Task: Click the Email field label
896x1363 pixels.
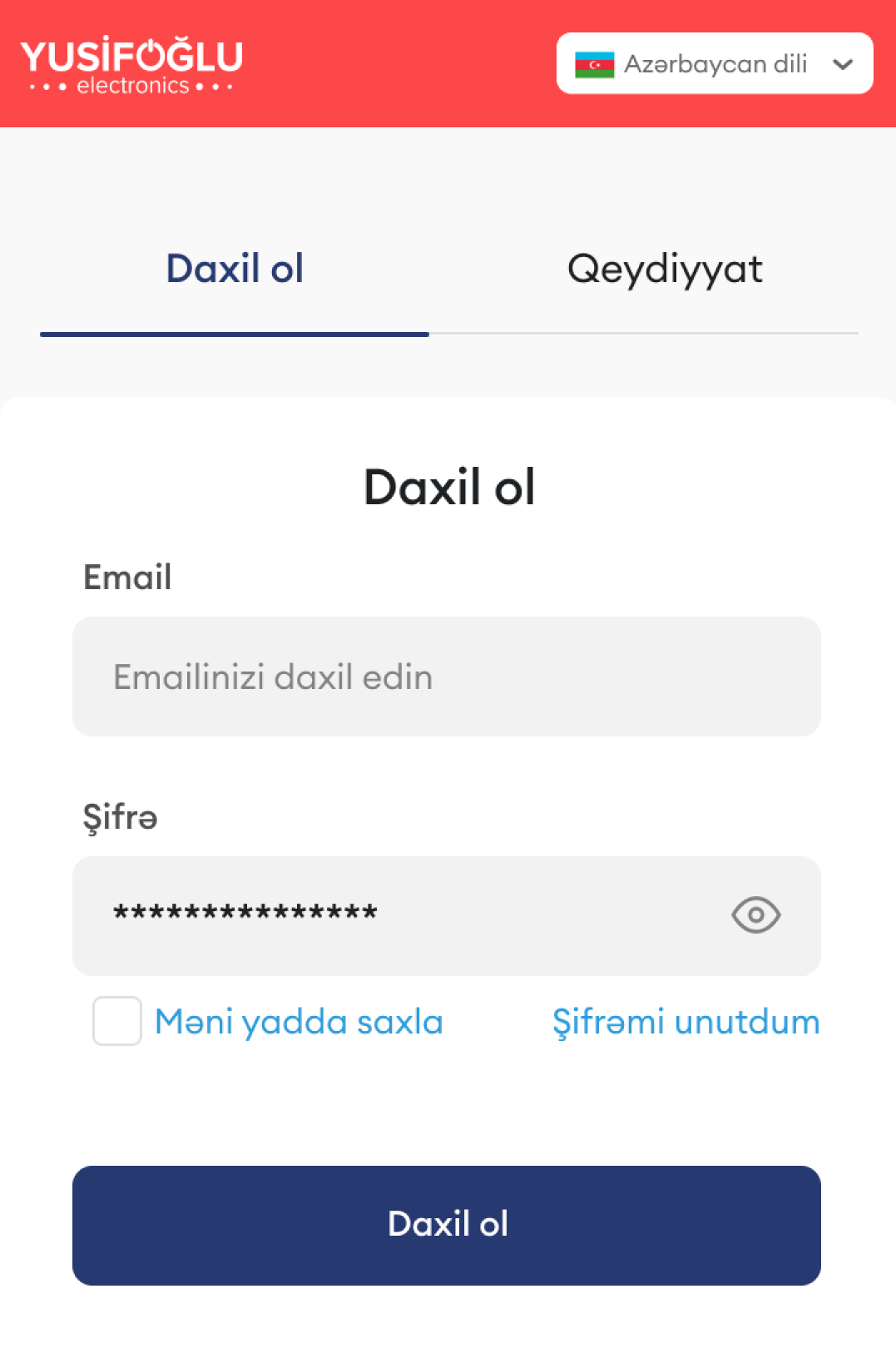Action: (127, 577)
